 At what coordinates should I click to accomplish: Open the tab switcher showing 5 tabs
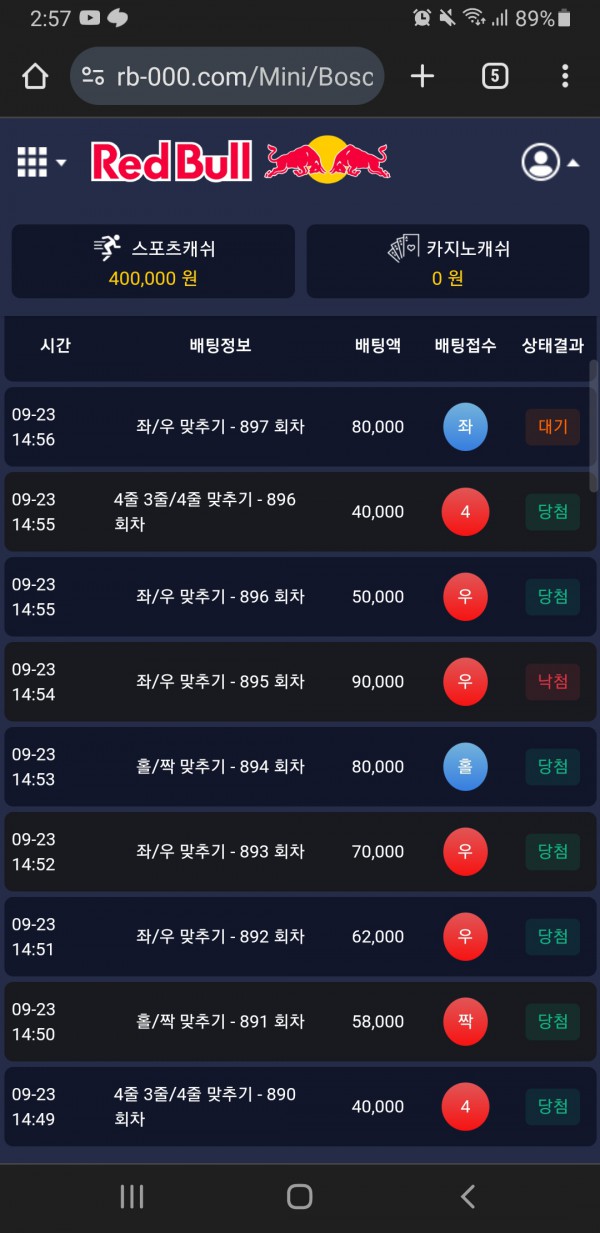[x=495, y=76]
